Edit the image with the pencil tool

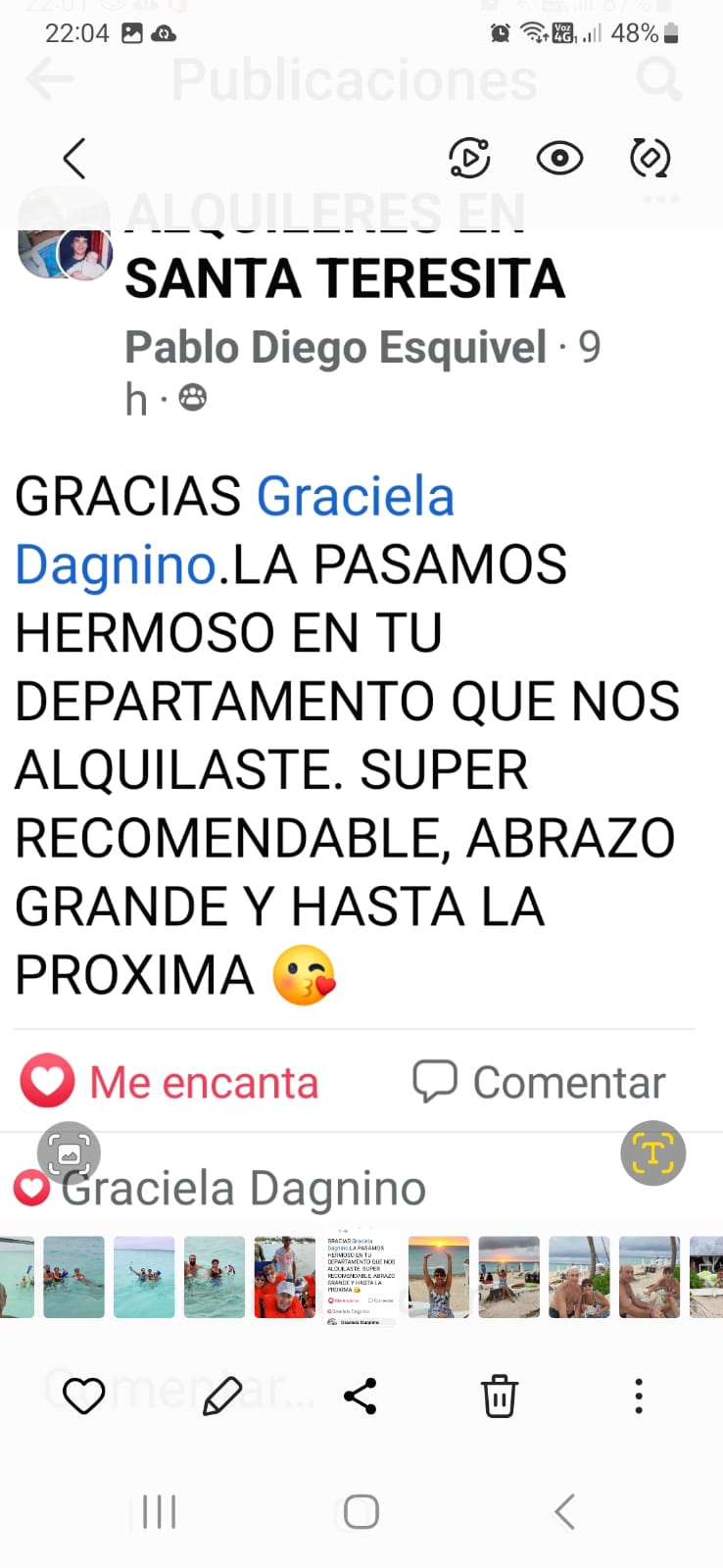[x=222, y=1396]
